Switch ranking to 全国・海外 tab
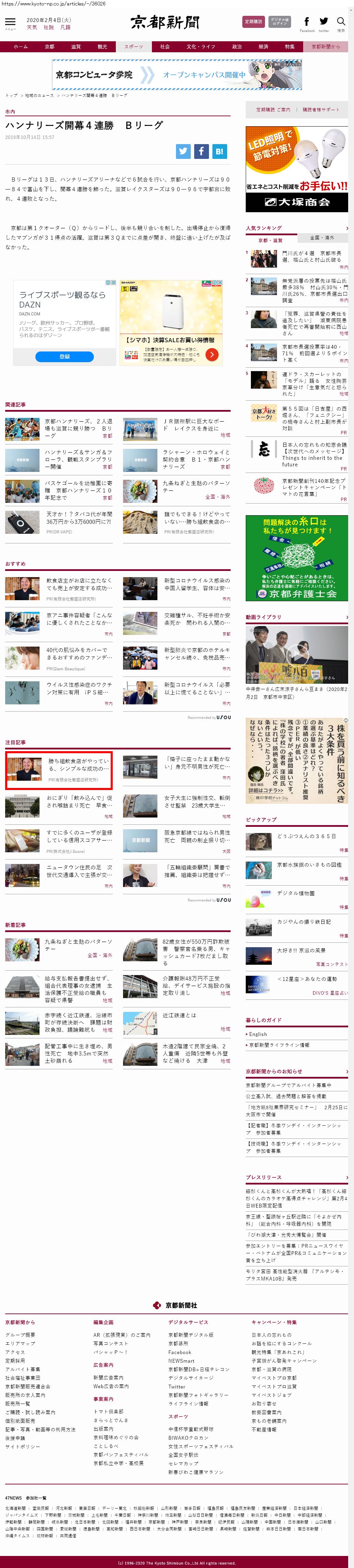This screenshot has height=1568, width=354. pyautogui.click(x=322, y=238)
